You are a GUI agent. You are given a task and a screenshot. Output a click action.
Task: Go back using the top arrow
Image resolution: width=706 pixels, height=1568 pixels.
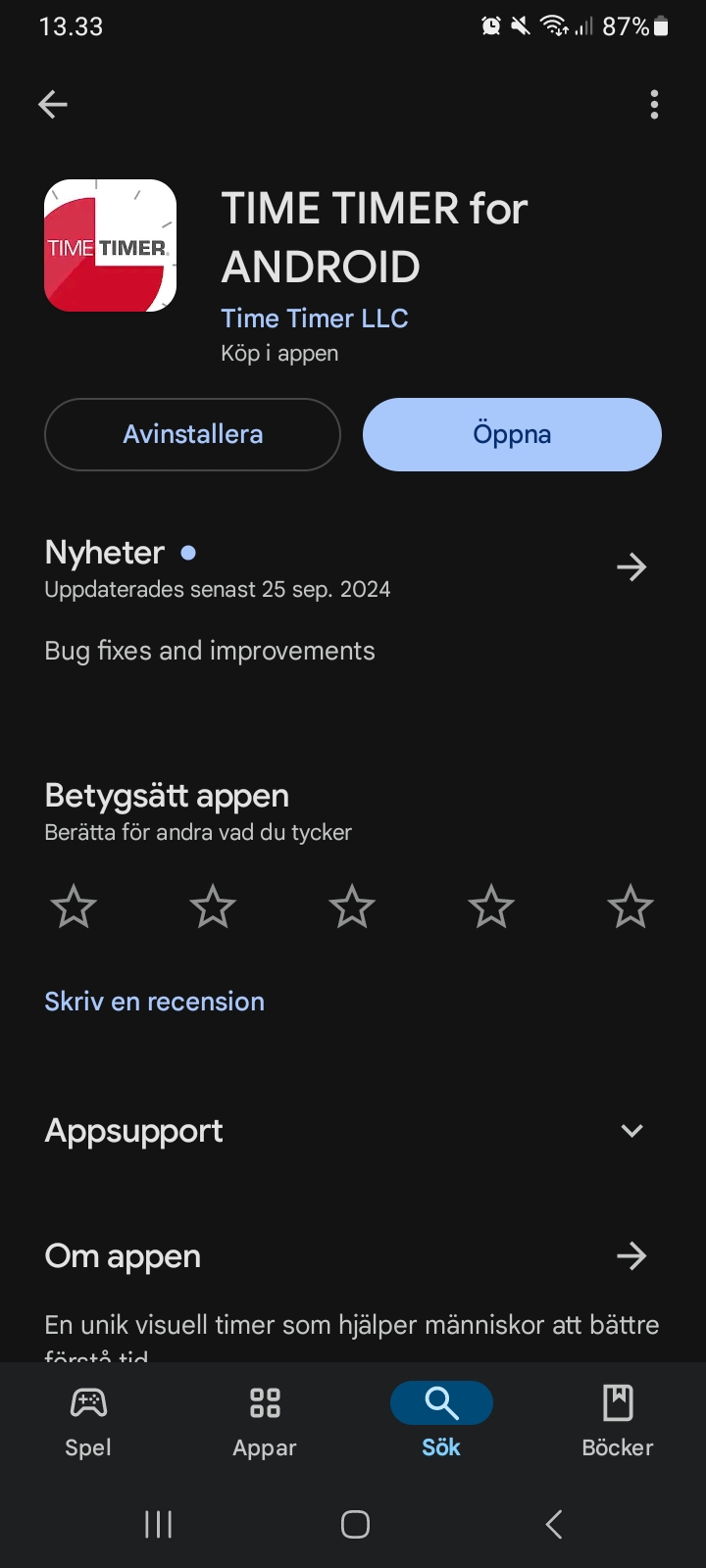(53, 104)
